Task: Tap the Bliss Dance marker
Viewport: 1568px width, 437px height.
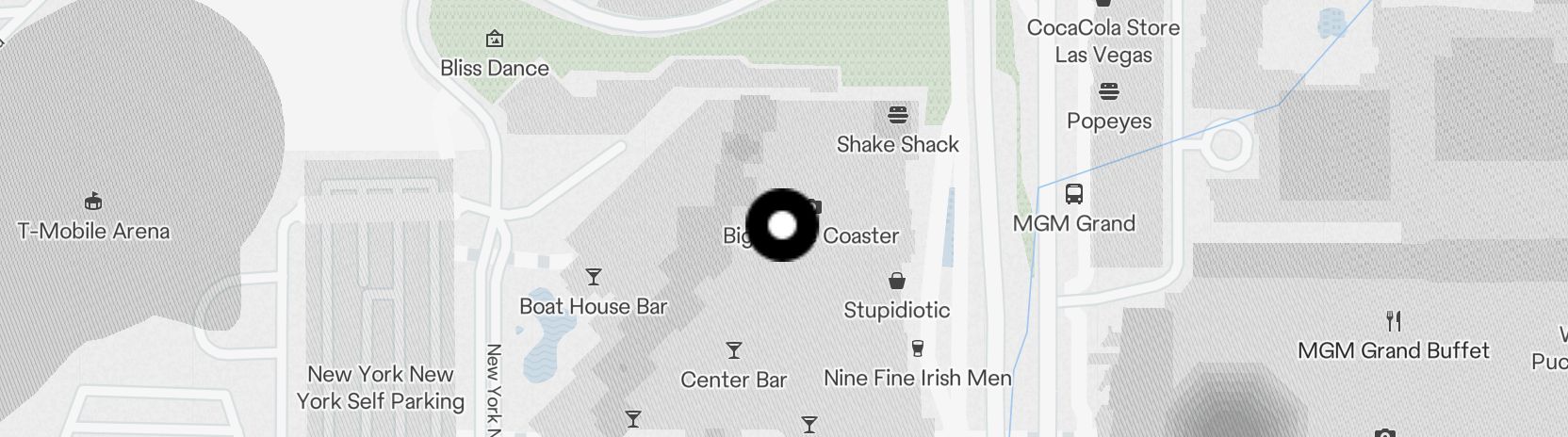Action: pos(495,40)
